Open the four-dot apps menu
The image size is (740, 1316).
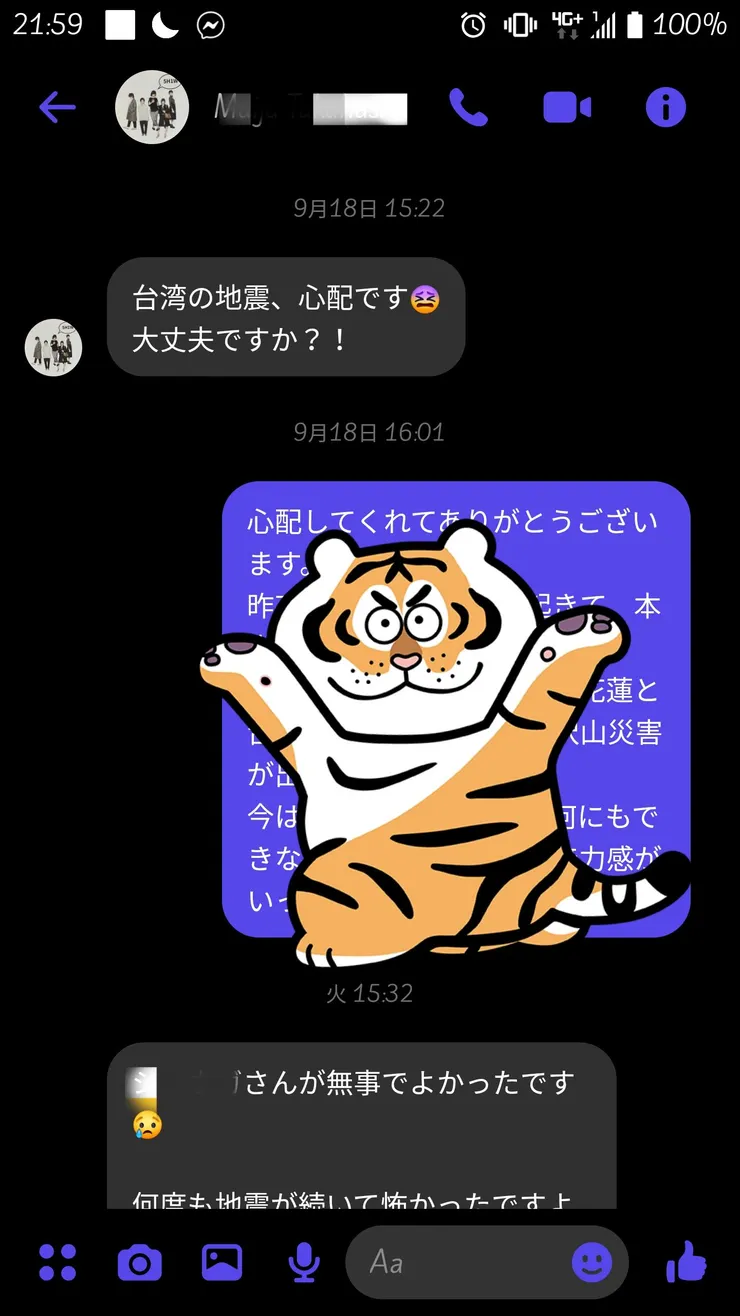tap(59, 1264)
